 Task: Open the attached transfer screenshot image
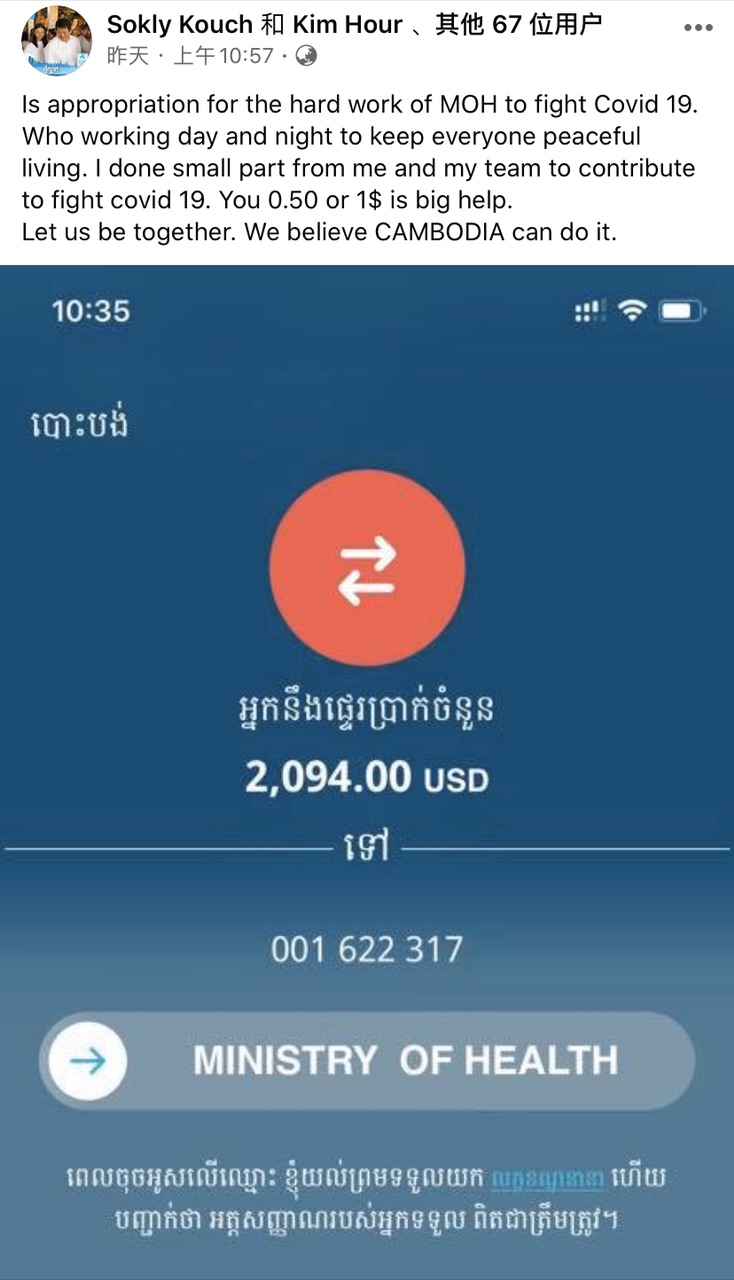click(367, 770)
